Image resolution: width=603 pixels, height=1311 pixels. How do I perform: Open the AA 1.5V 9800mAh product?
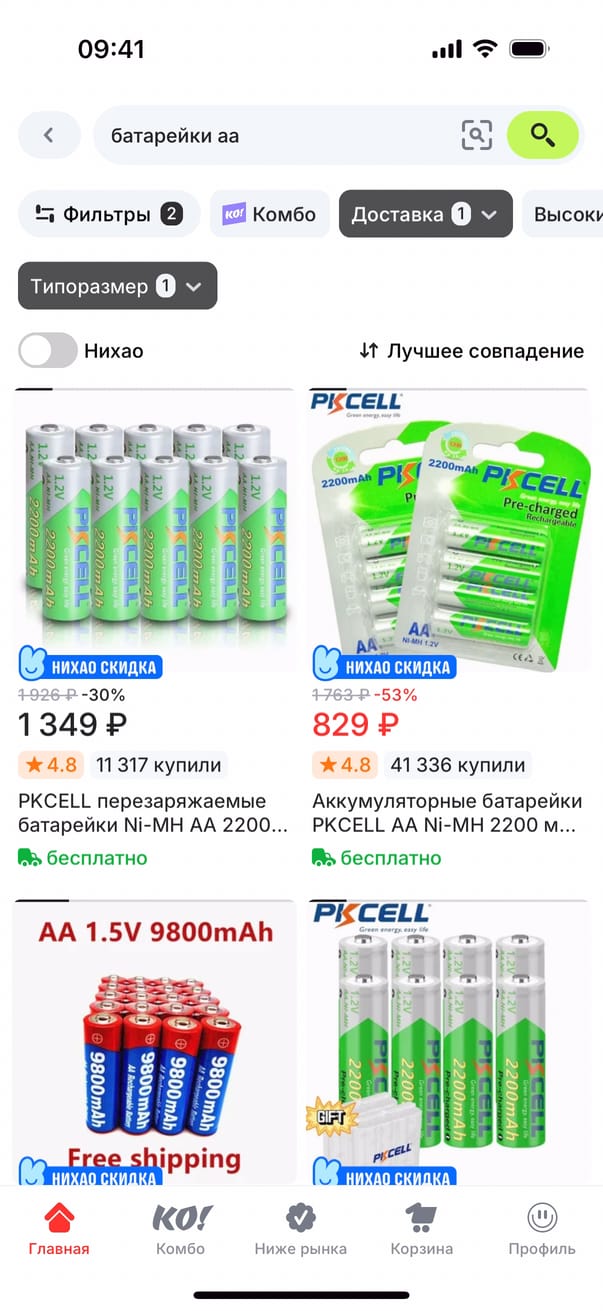coord(153,1040)
